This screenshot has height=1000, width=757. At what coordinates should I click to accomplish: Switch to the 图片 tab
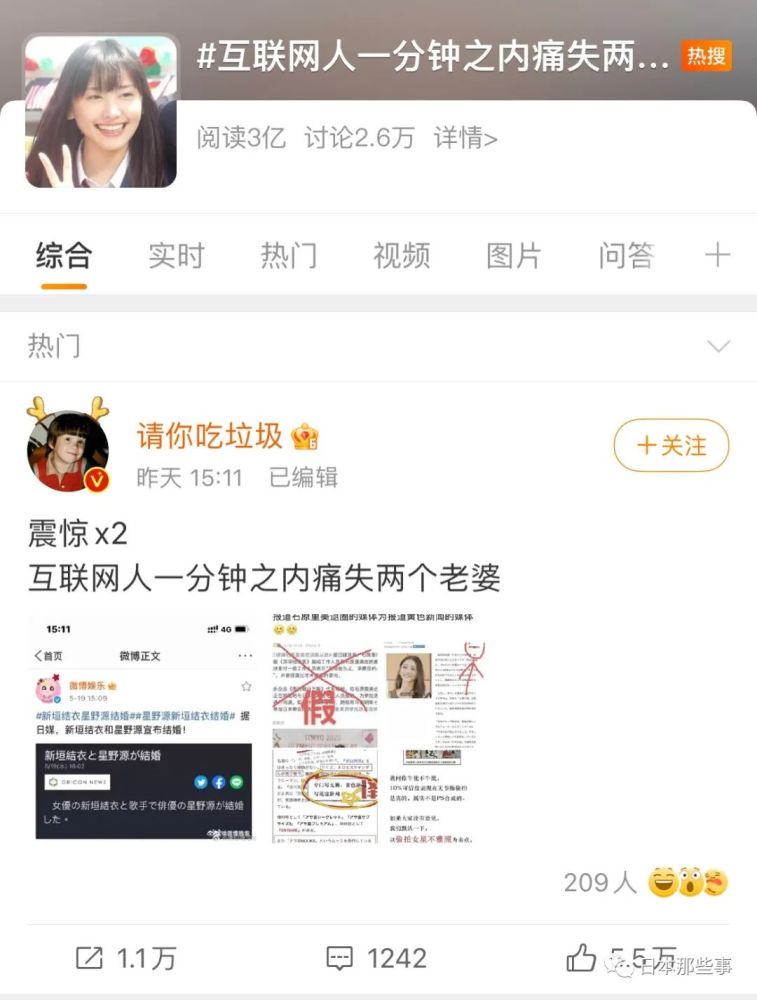click(514, 255)
